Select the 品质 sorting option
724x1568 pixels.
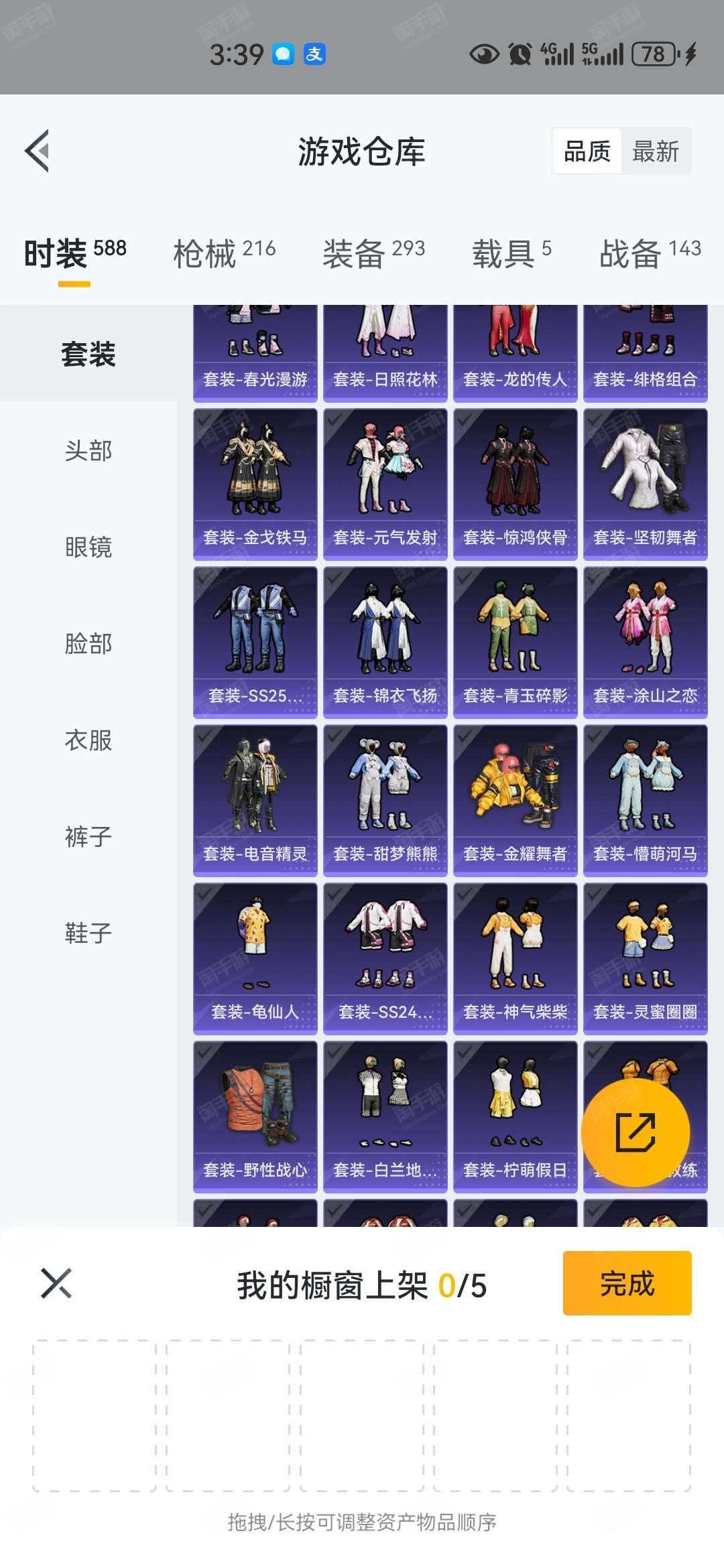pyautogui.click(x=587, y=151)
